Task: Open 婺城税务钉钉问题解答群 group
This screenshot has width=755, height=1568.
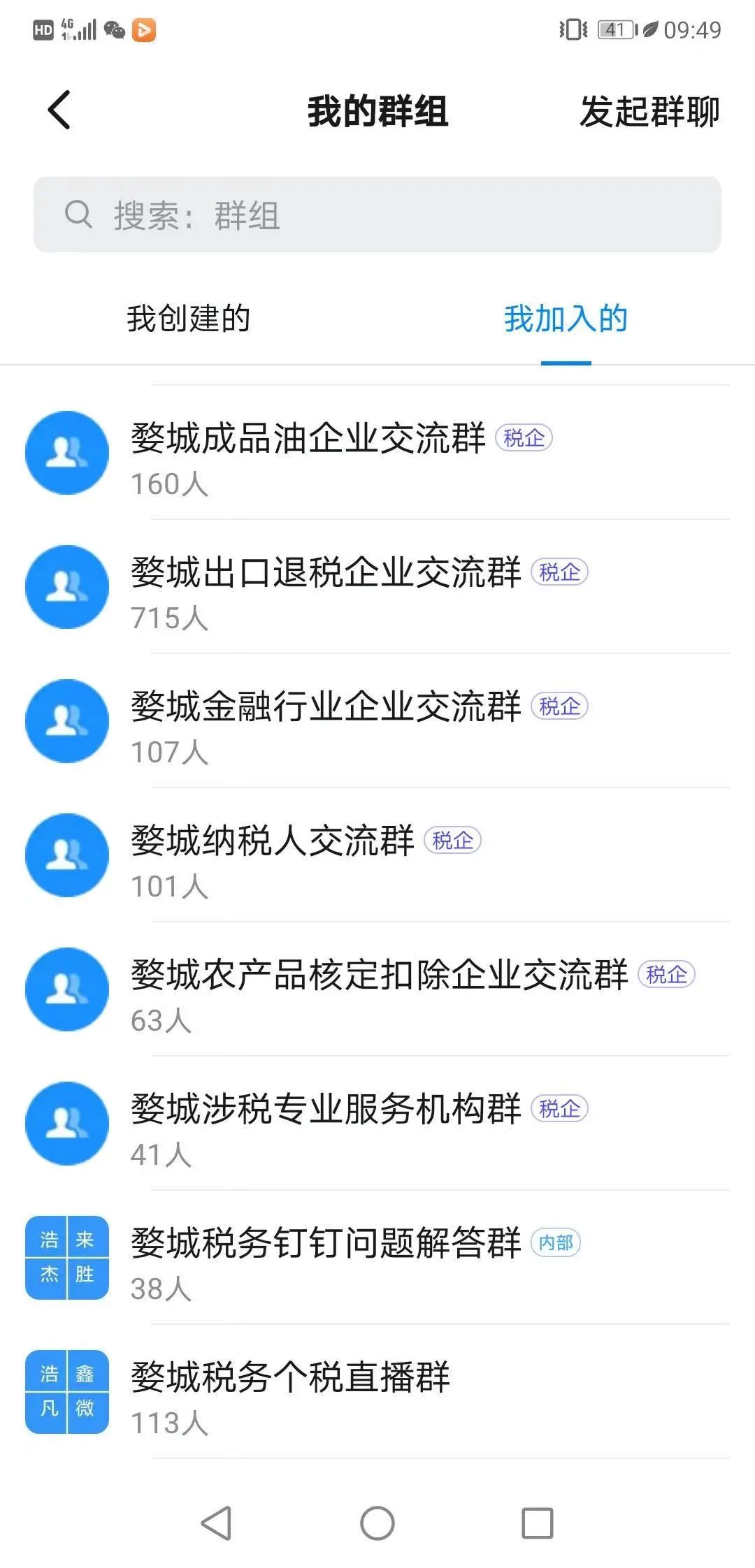Action: [x=377, y=1258]
